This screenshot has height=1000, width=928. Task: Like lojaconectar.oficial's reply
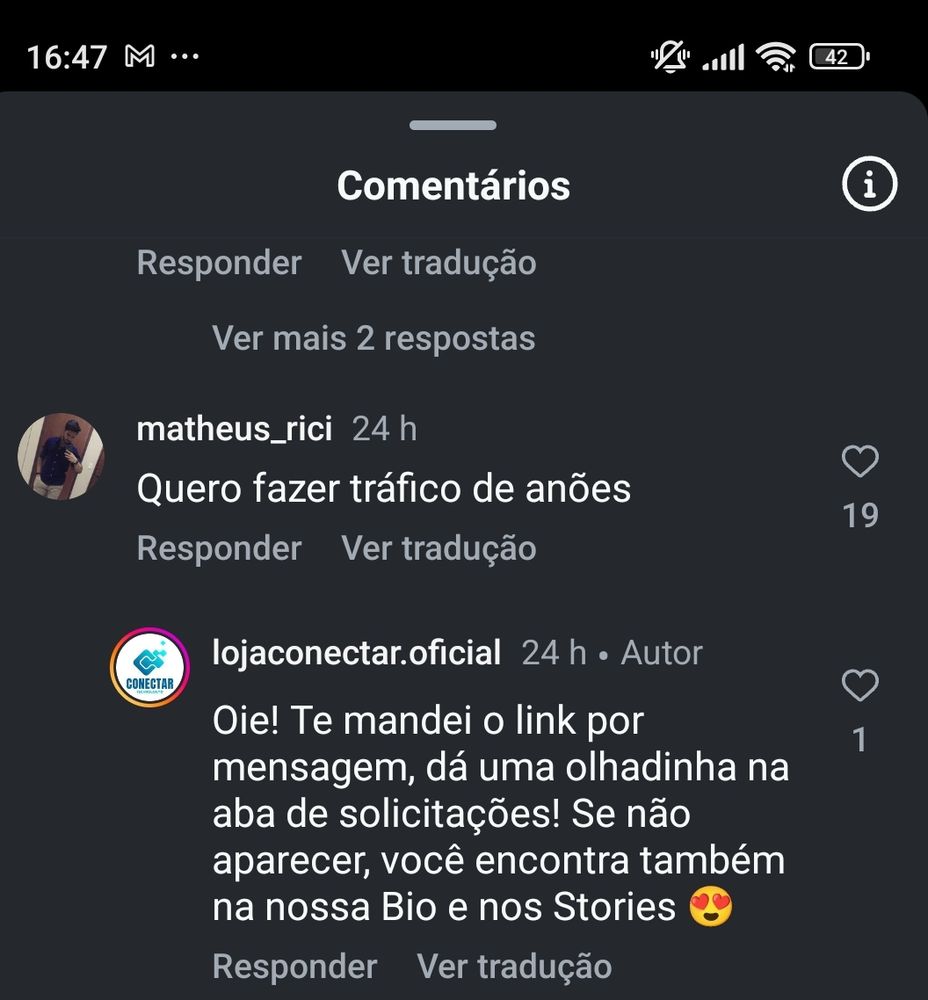(860, 686)
